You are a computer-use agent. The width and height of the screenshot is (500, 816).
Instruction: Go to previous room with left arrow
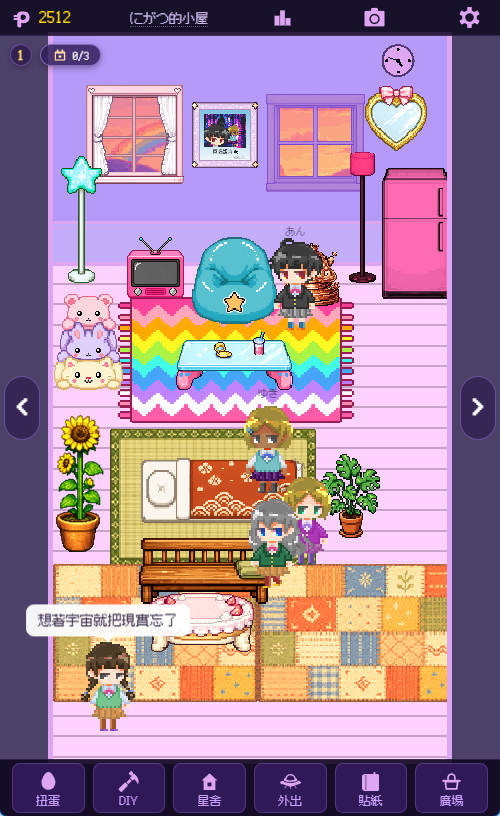(22, 407)
